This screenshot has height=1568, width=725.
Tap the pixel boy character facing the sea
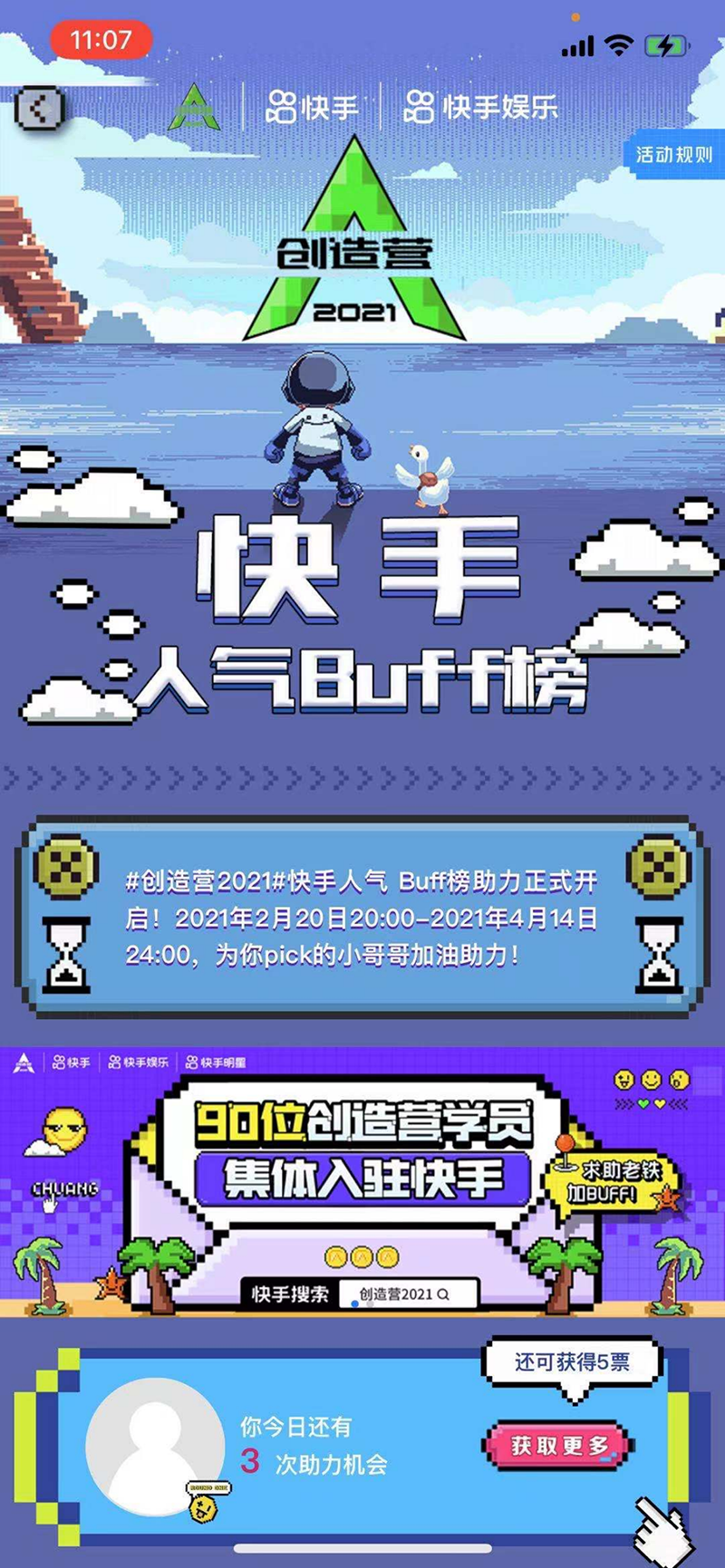[x=319, y=426]
